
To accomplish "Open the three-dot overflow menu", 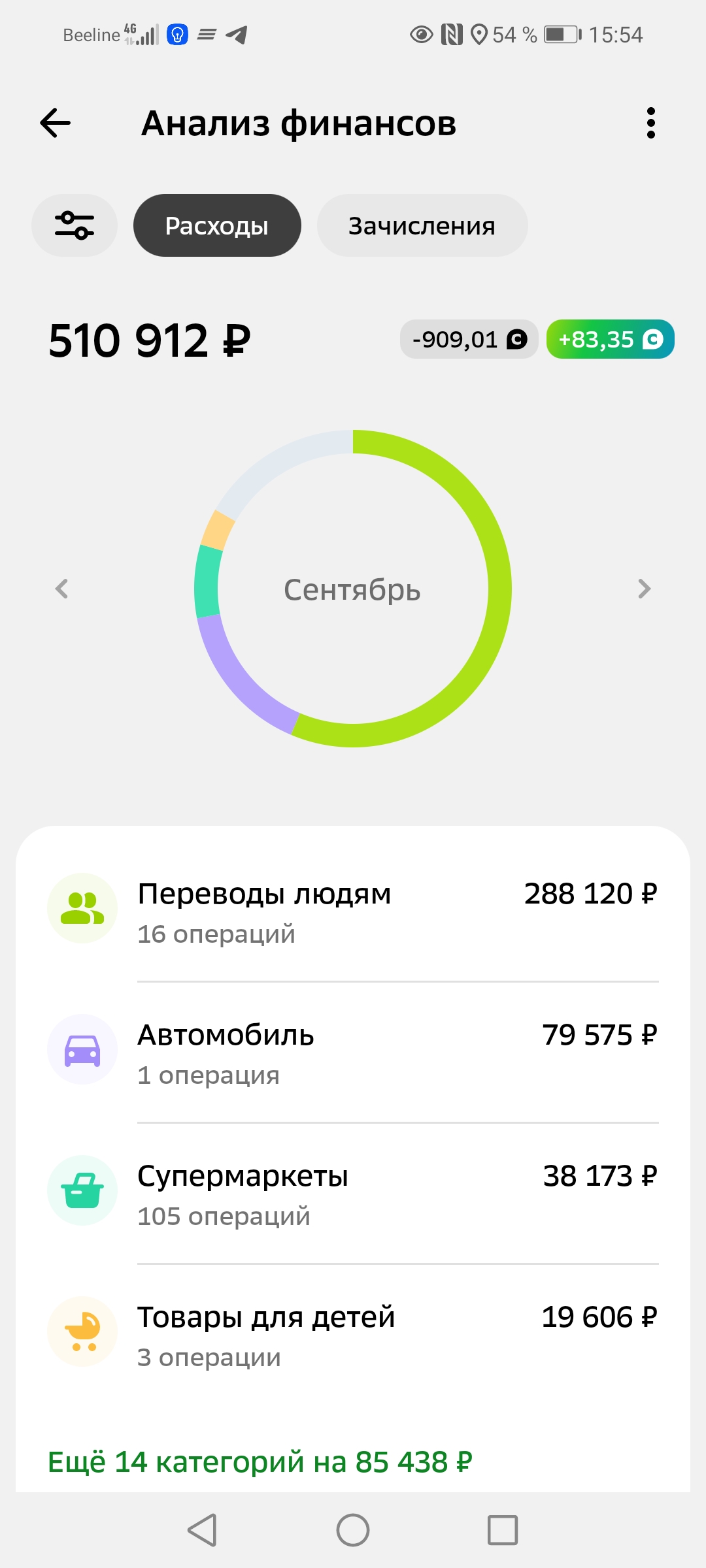I will (x=650, y=123).
